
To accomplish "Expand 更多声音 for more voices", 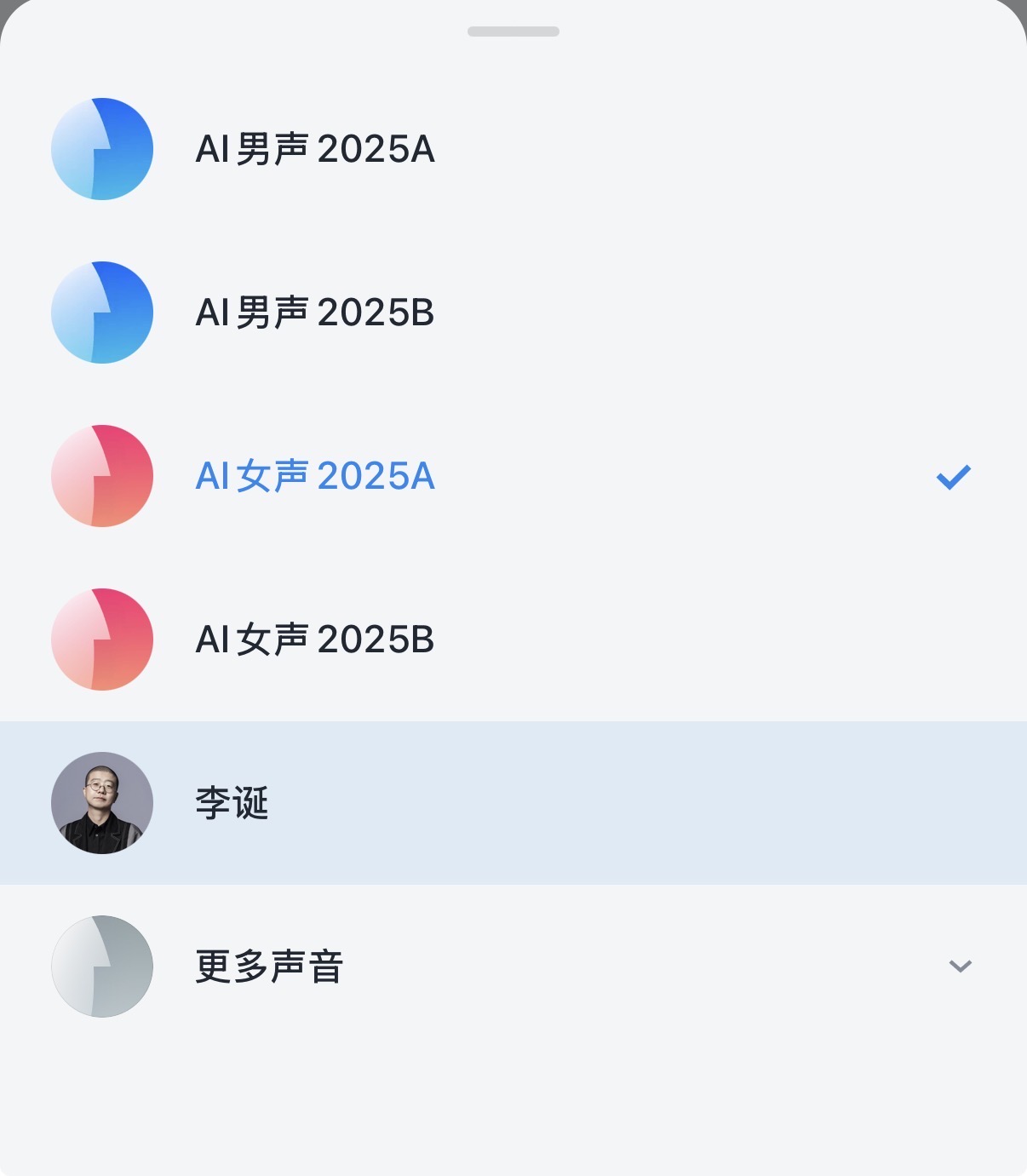I will (x=513, y=967).
